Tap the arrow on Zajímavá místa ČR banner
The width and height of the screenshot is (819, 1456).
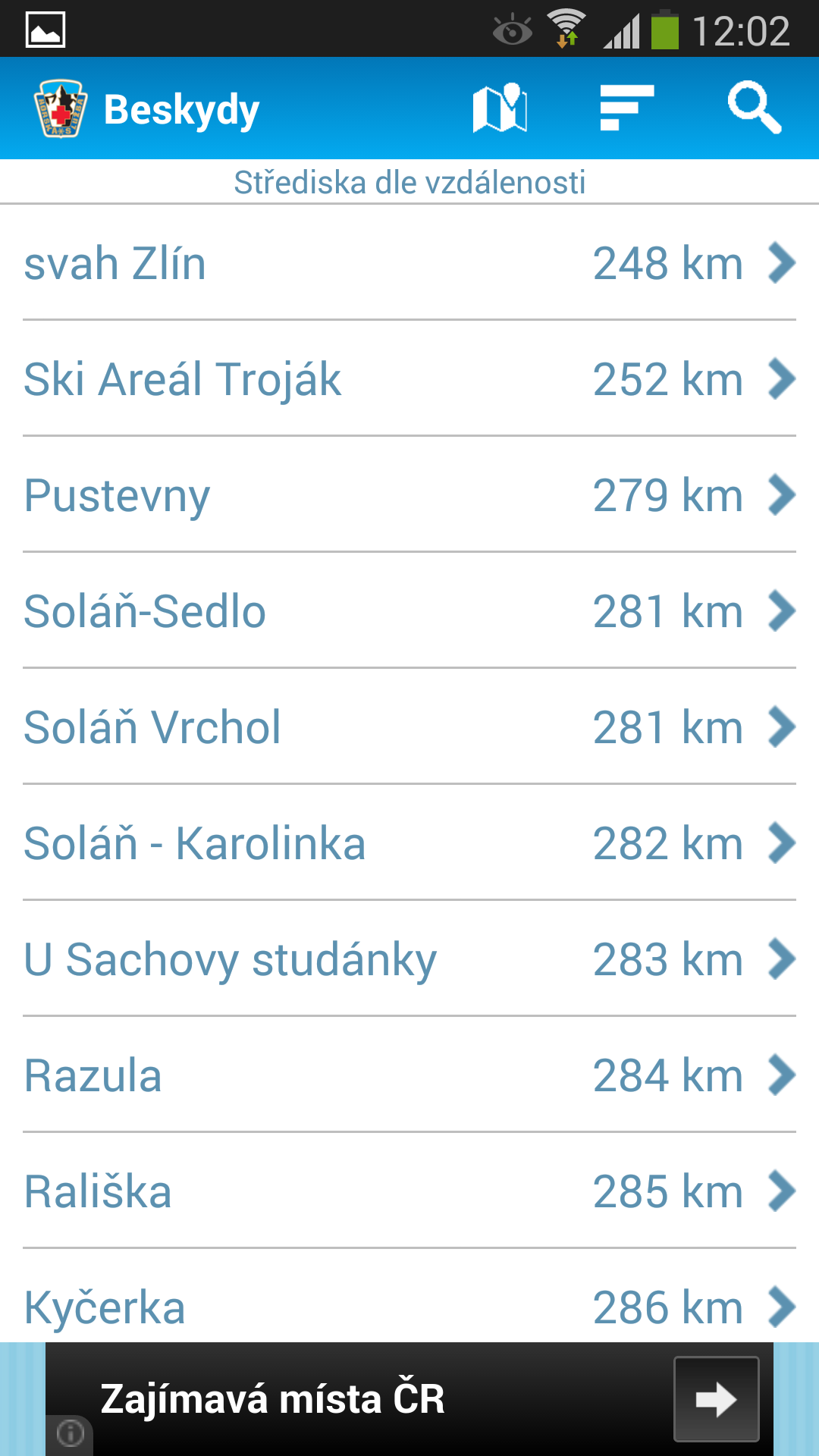tap(717, 1399)
